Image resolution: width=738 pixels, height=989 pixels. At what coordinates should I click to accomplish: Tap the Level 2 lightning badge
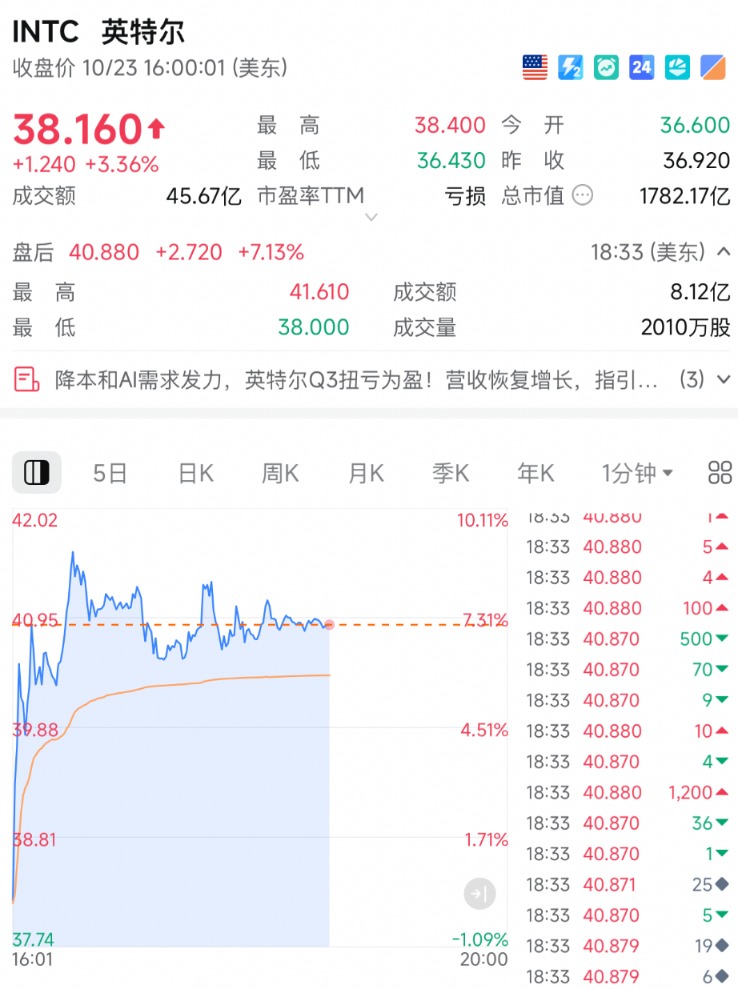pos(570,68)
